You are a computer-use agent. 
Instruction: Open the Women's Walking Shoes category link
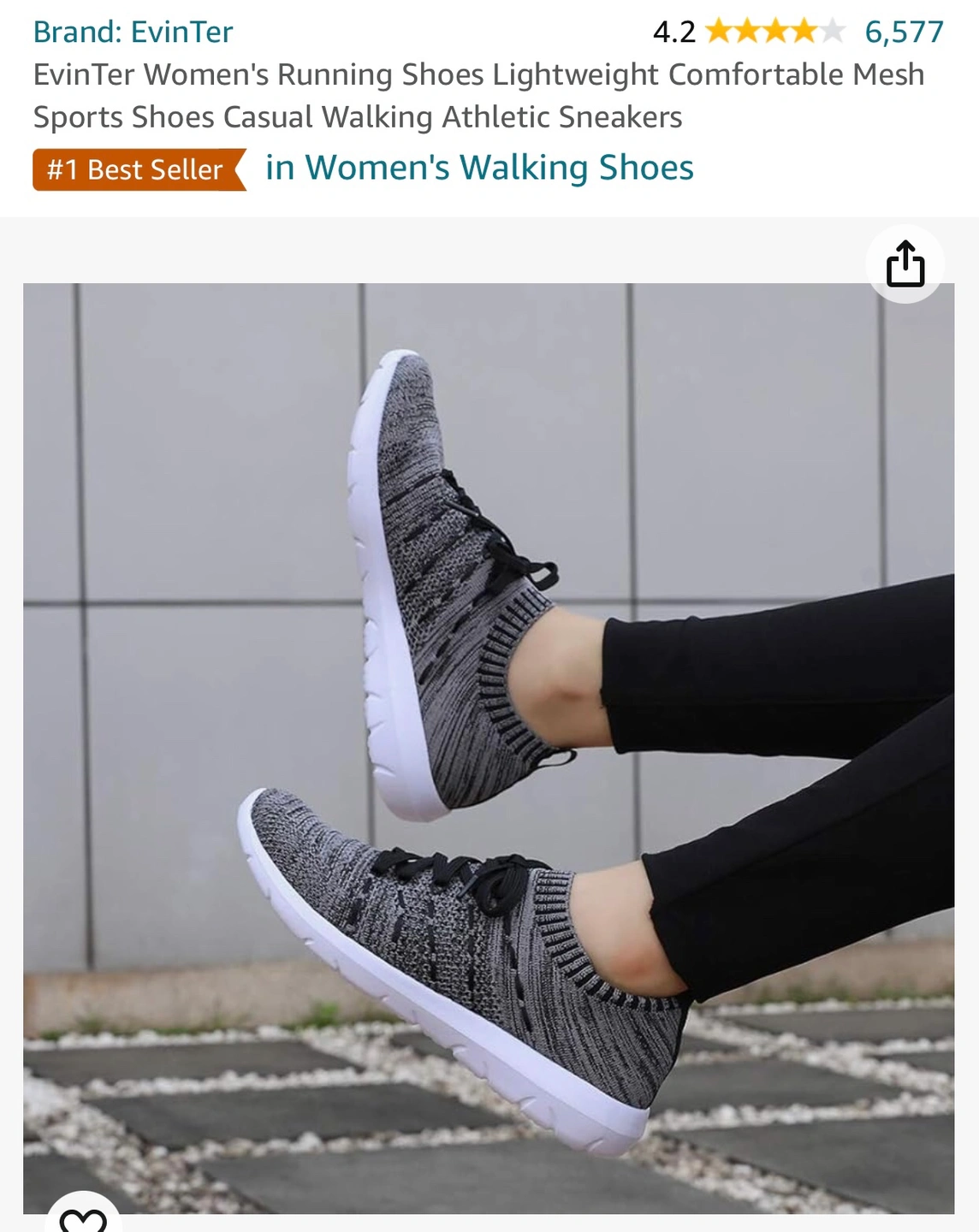click(x=479, y=168)
